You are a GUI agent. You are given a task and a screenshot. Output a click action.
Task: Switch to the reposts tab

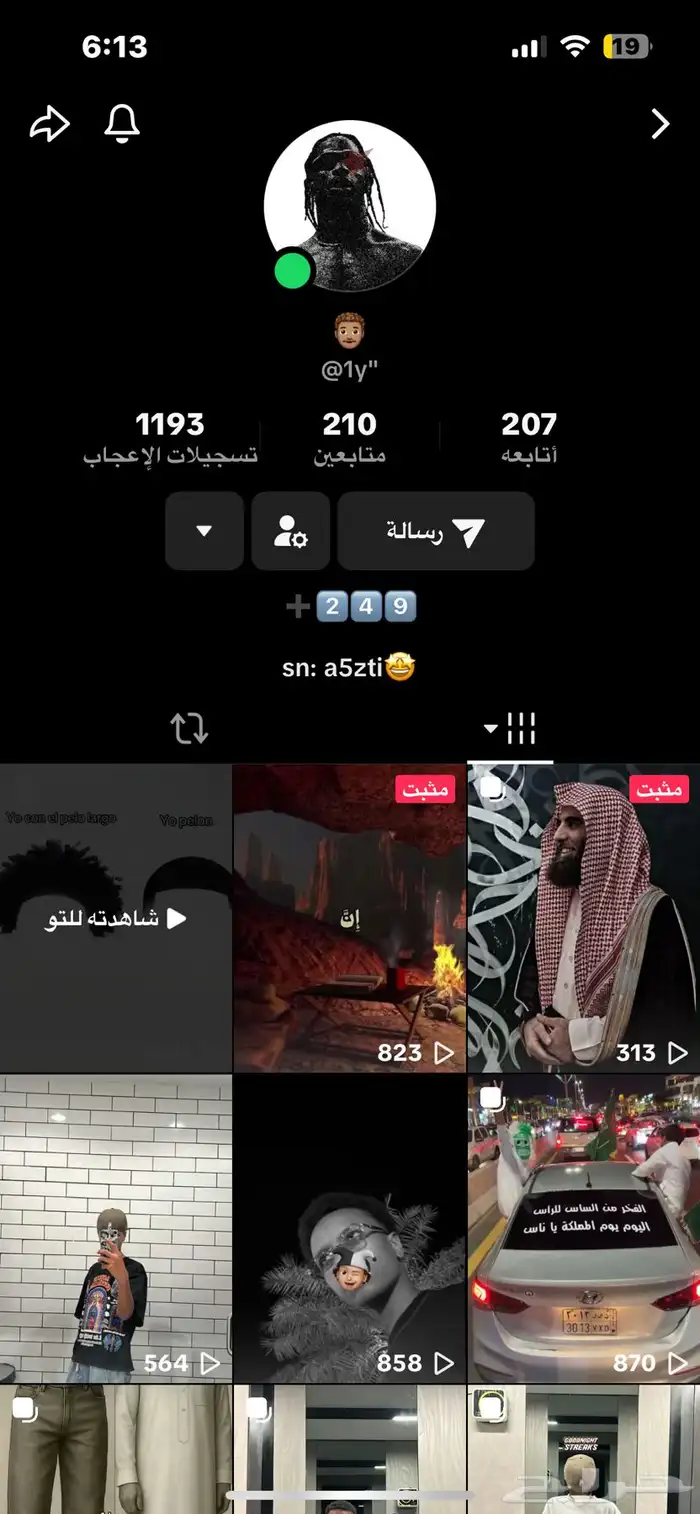[189, 729]
